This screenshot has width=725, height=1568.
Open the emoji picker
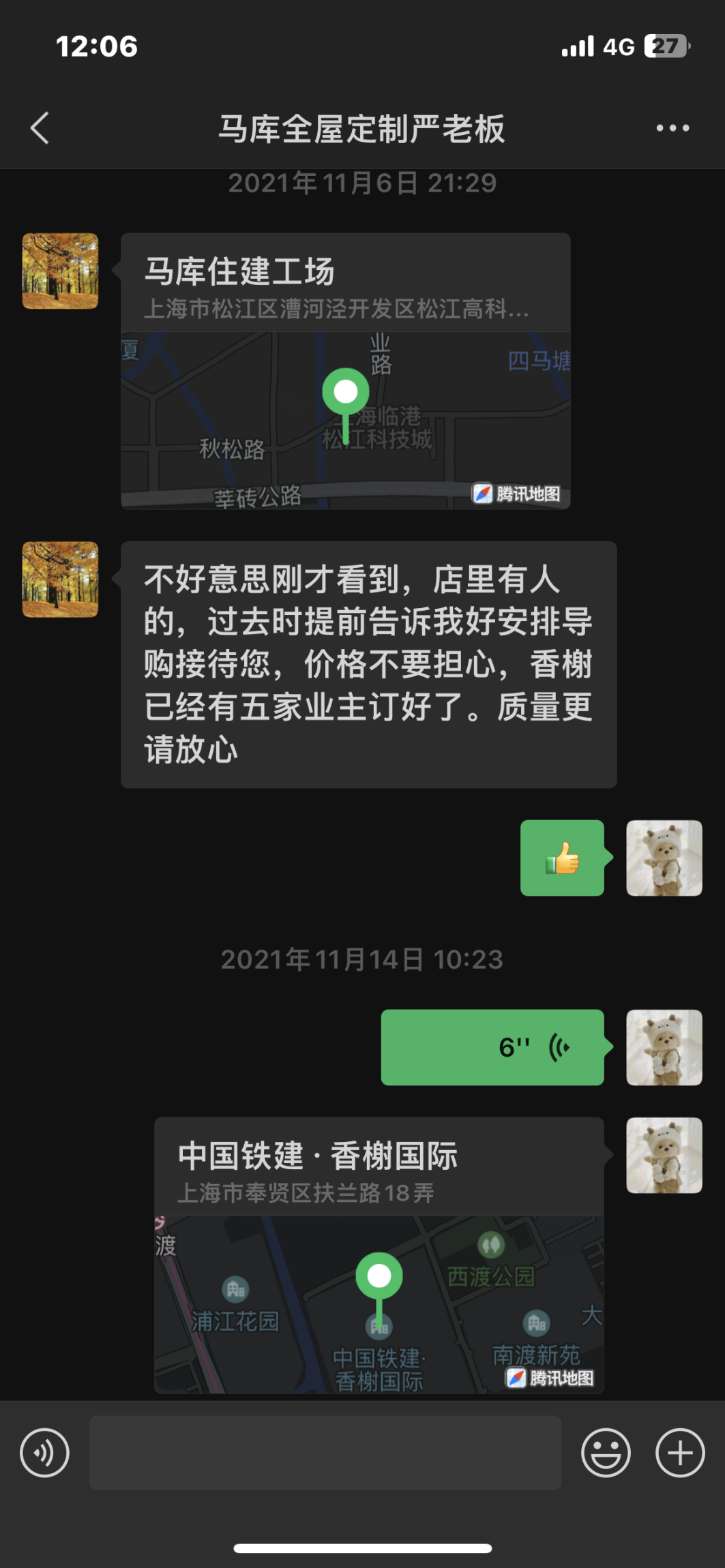click(x=605, y=1453)
